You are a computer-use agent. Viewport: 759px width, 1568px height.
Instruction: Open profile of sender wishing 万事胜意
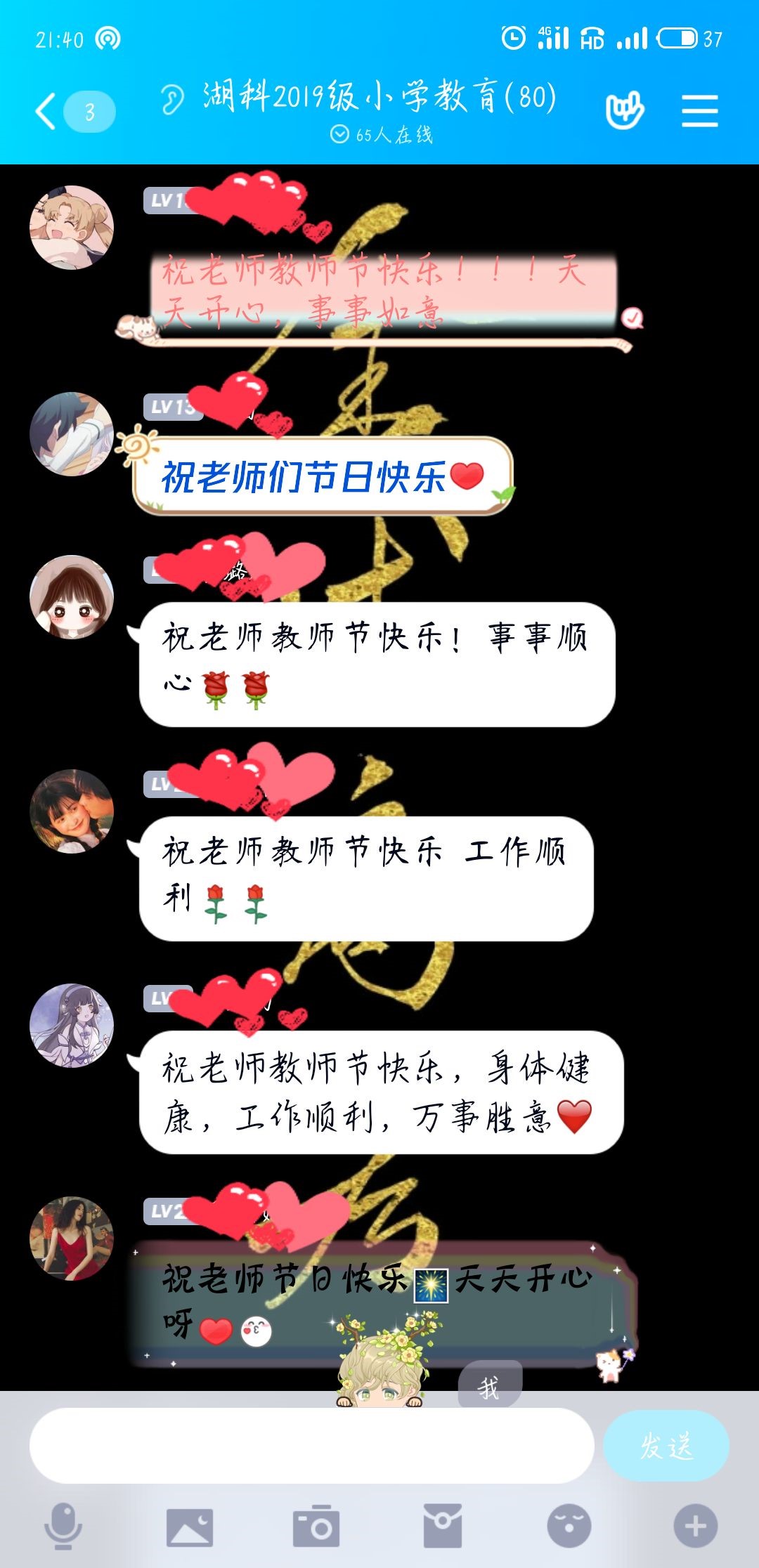(x=72, y=1026)
